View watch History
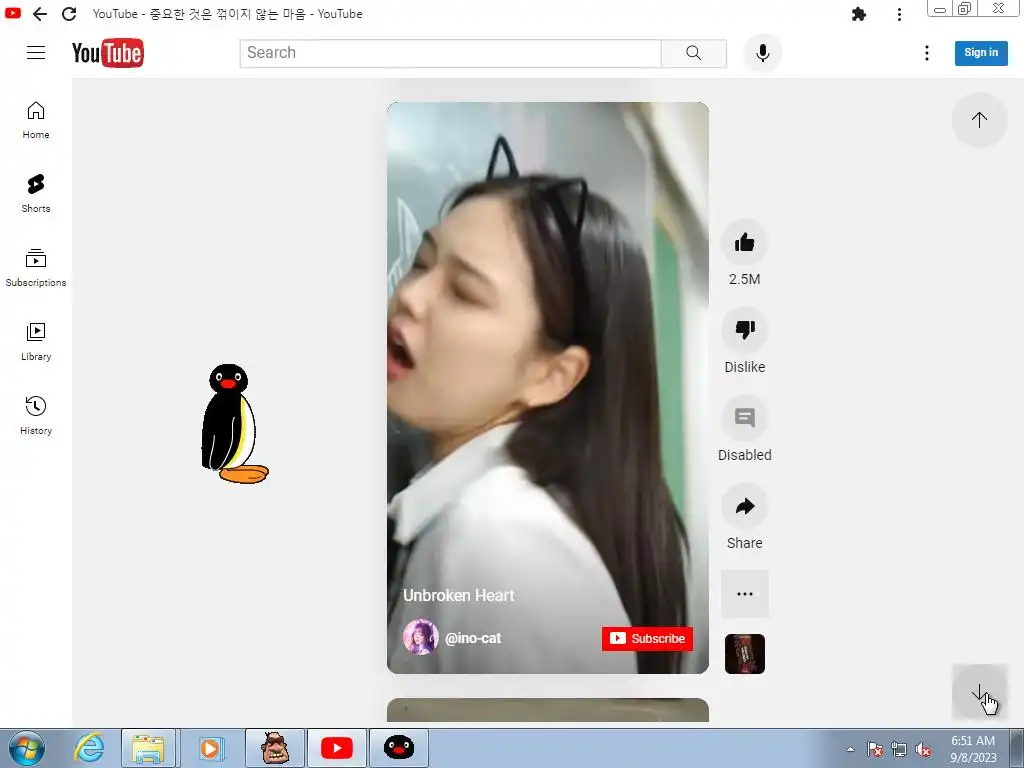This screenshot has width=1024, height=768. tap(36, 415)
